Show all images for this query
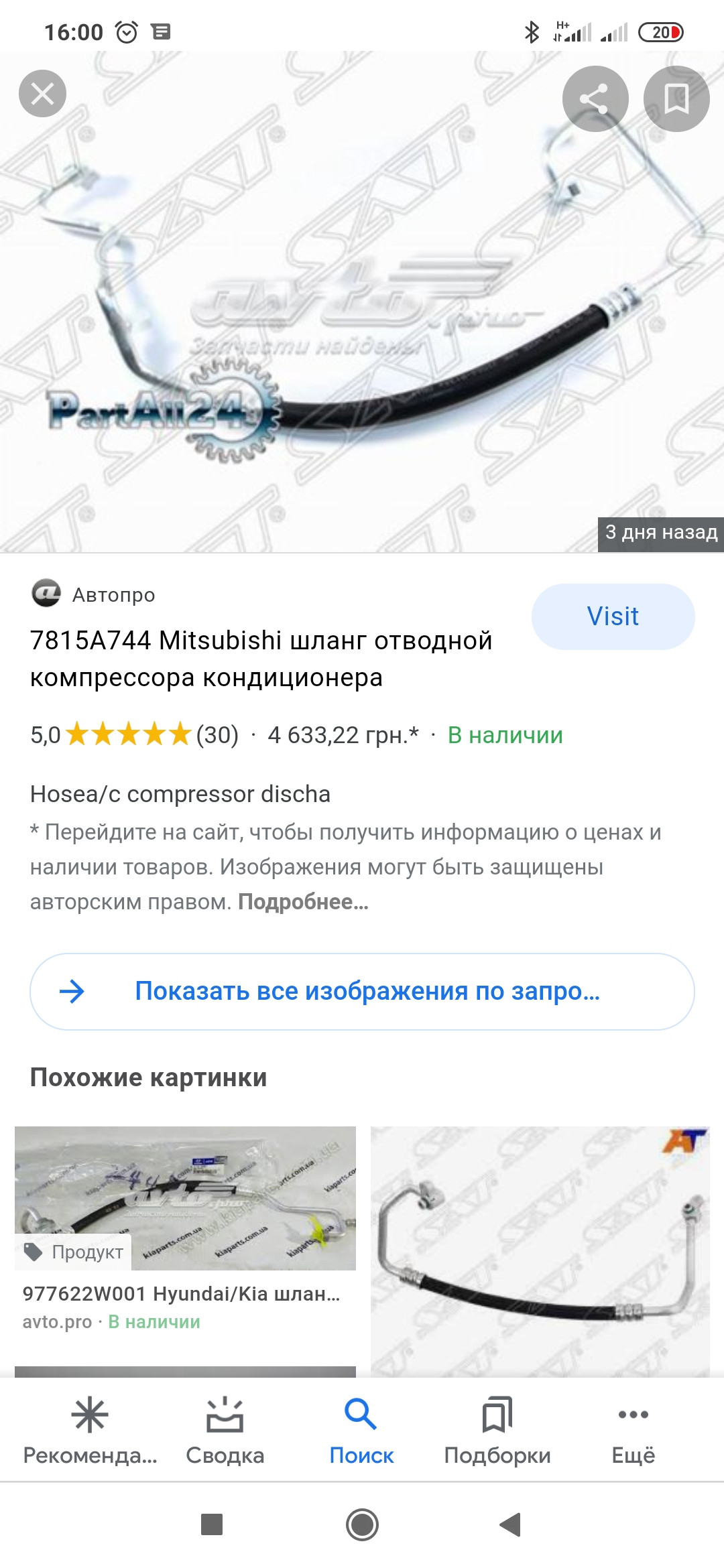Image resolution: width=724 pixels, height=1568 pixels. (362, 991)
